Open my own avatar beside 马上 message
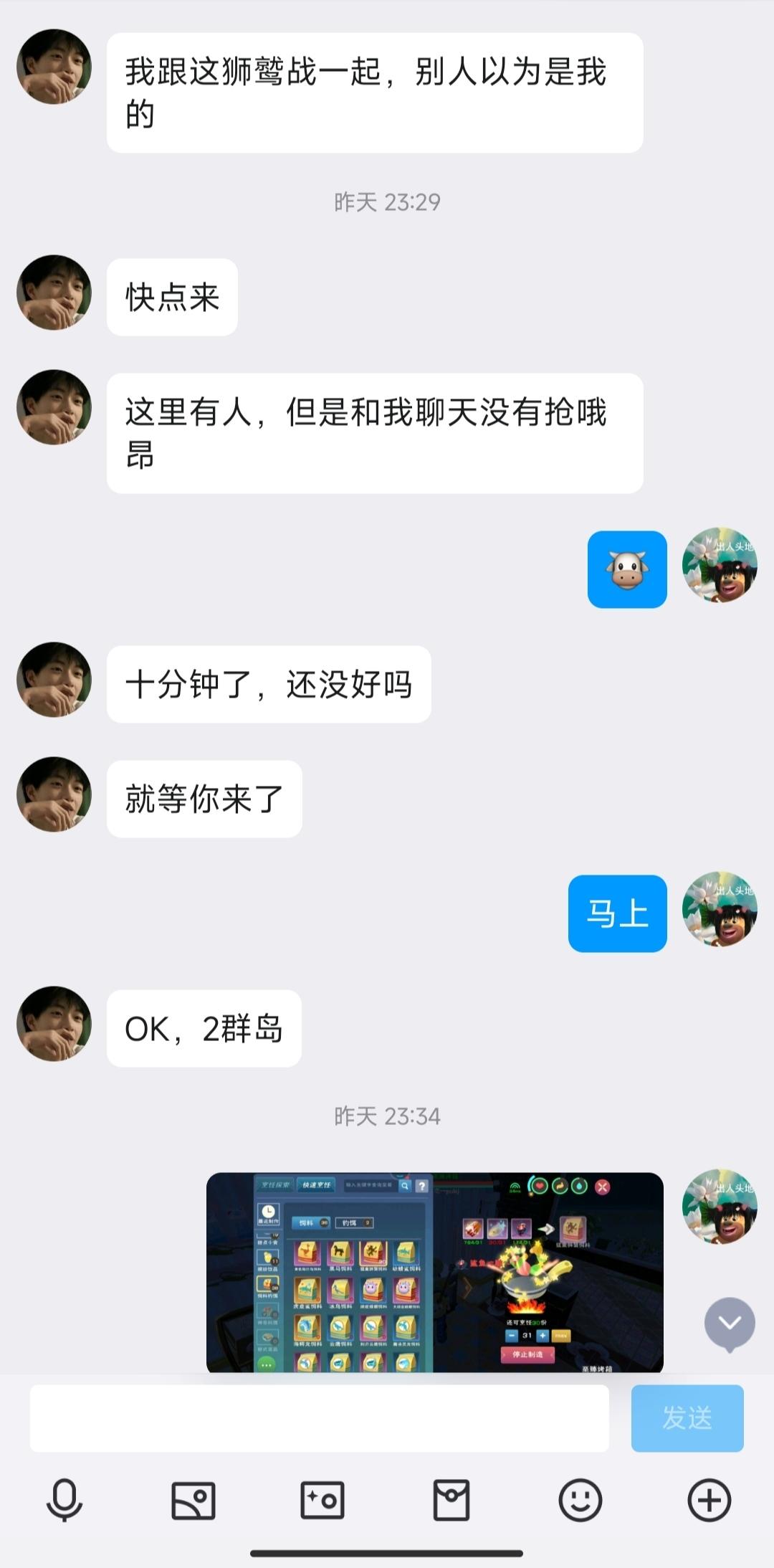 (x=720, y=909)
